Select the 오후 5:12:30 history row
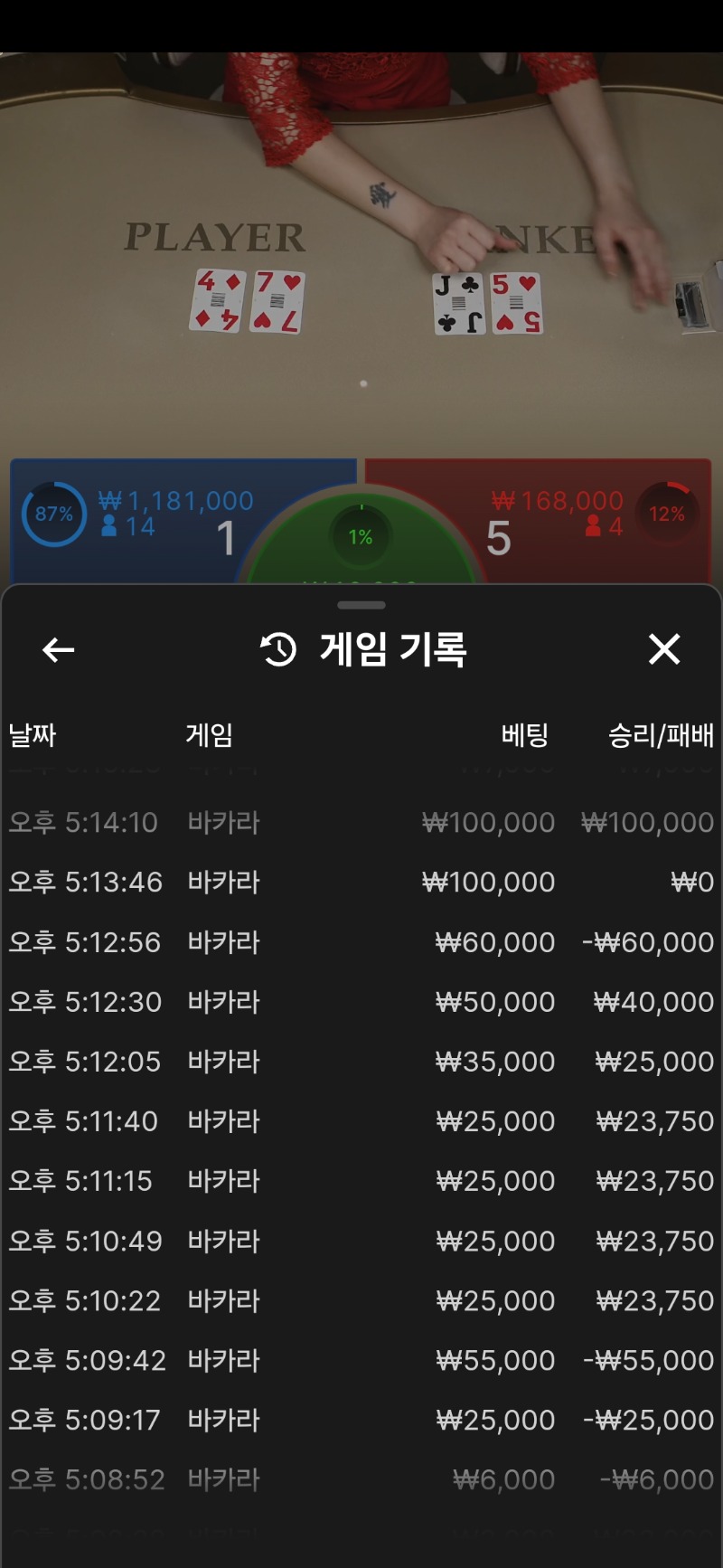 [x=361, y=1002]
